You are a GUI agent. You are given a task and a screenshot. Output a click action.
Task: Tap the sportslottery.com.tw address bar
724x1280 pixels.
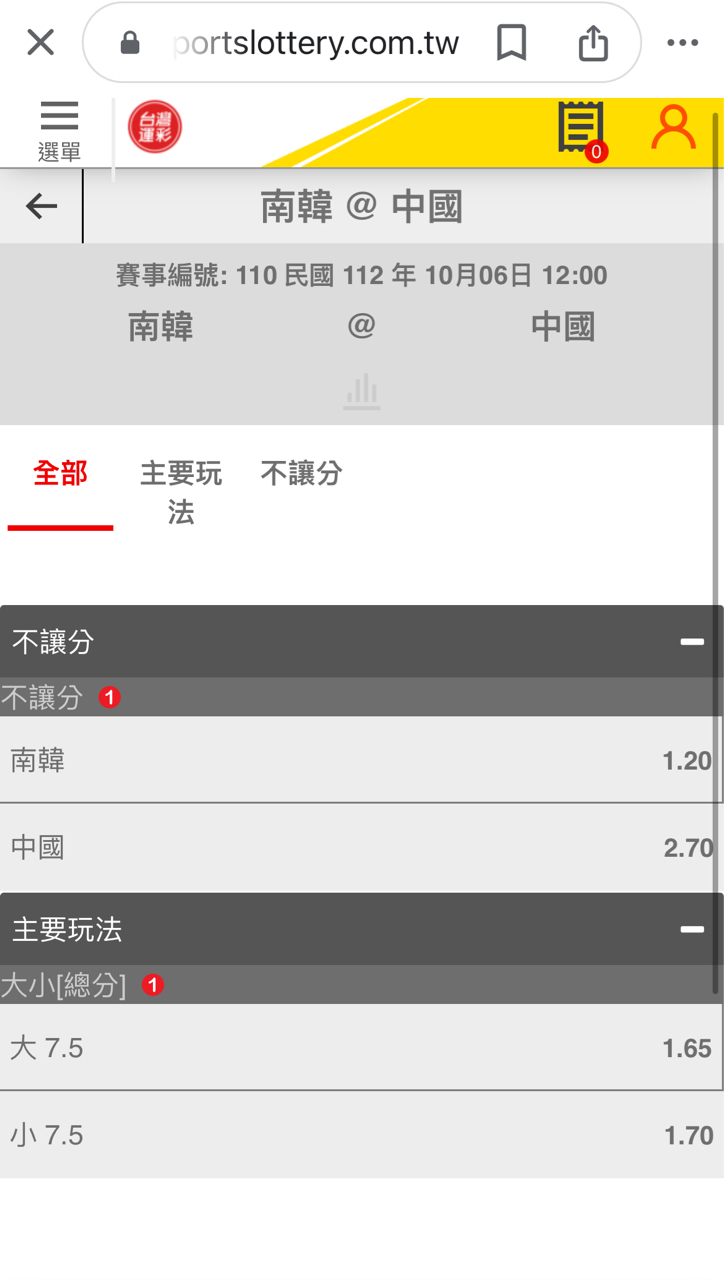315,43
